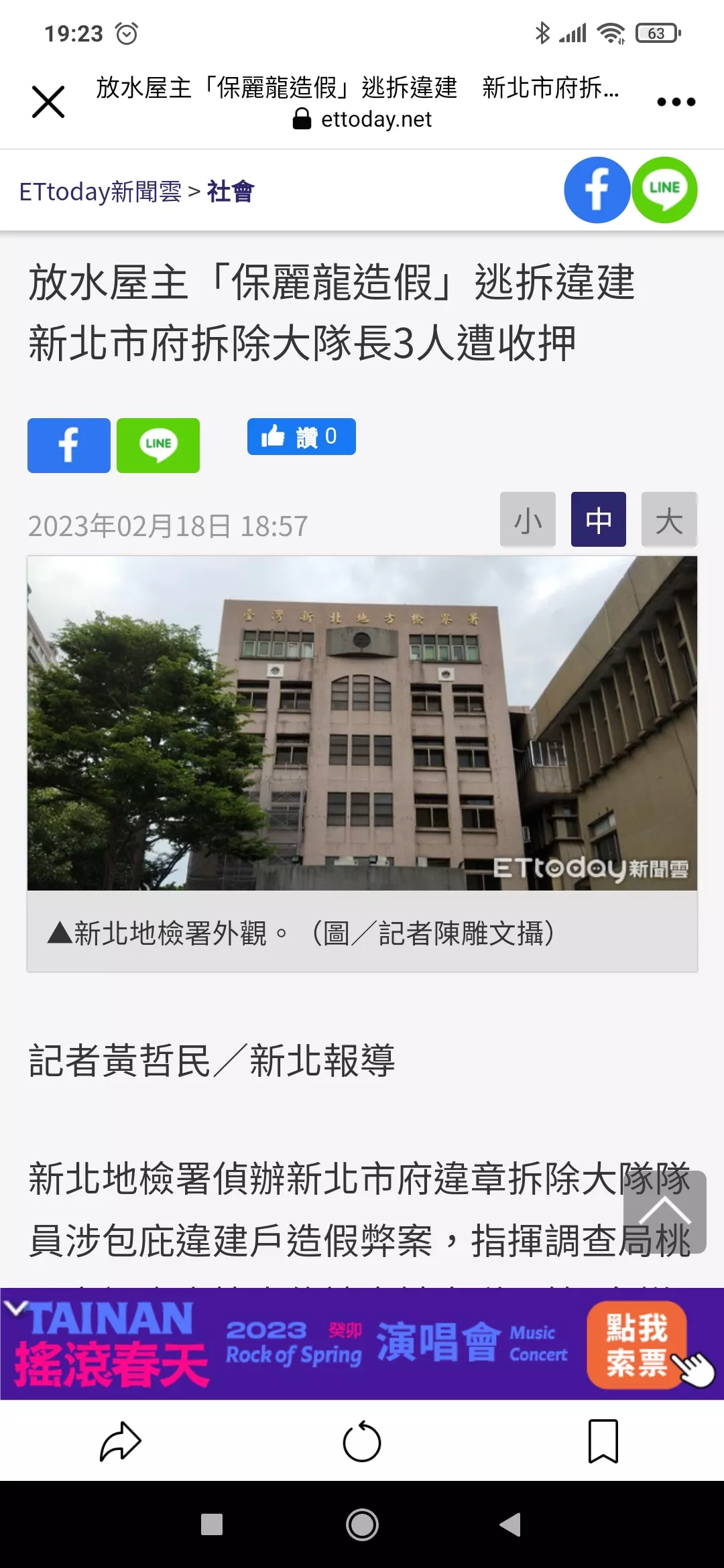Jump back to top with arrow button
This screenshot has height=1568, width=724.
click(x=664, y=1212)
